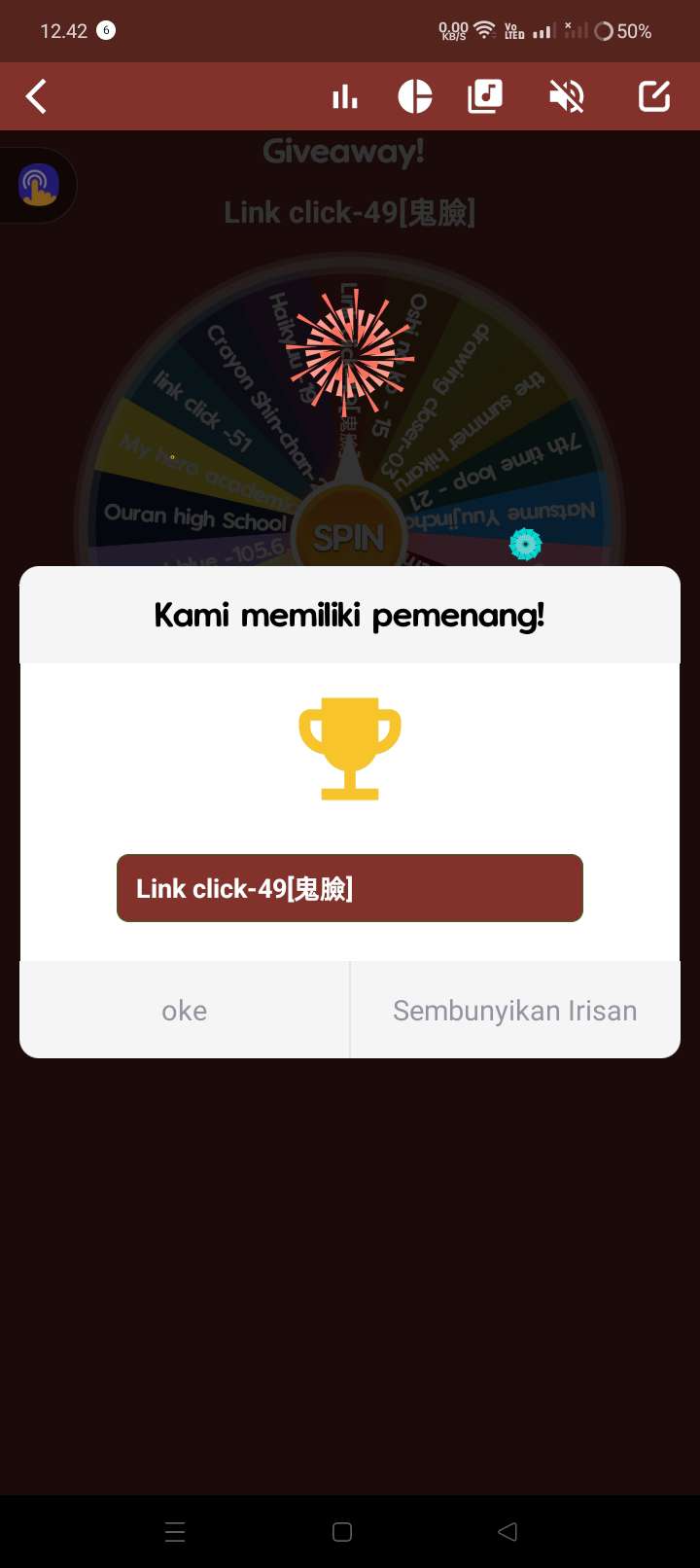Viewport: 700px width, 1568px height.
Task: Go back using the top arrow
Action: (x=36, y=96)
